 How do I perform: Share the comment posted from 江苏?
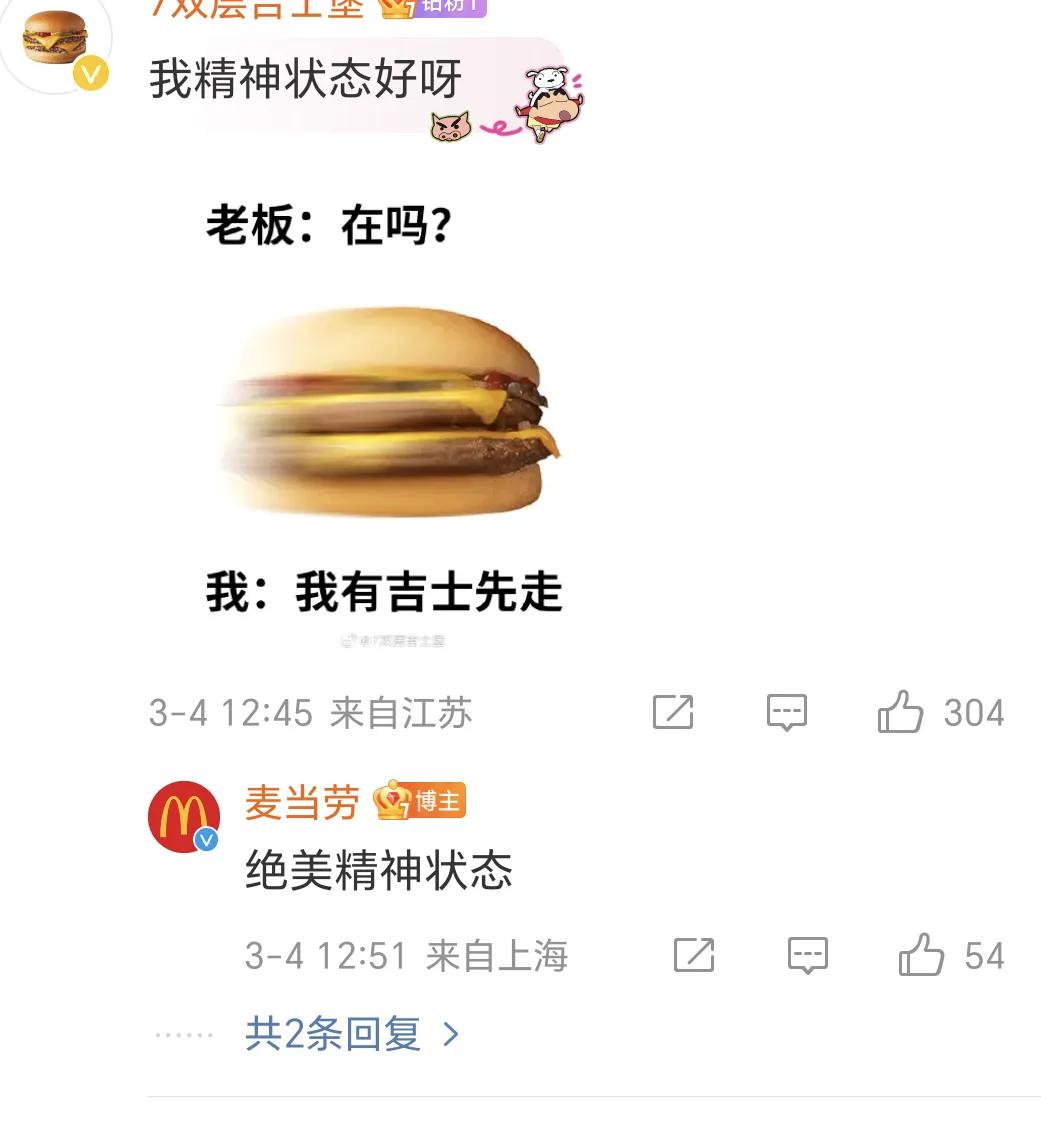coord(673,712)
